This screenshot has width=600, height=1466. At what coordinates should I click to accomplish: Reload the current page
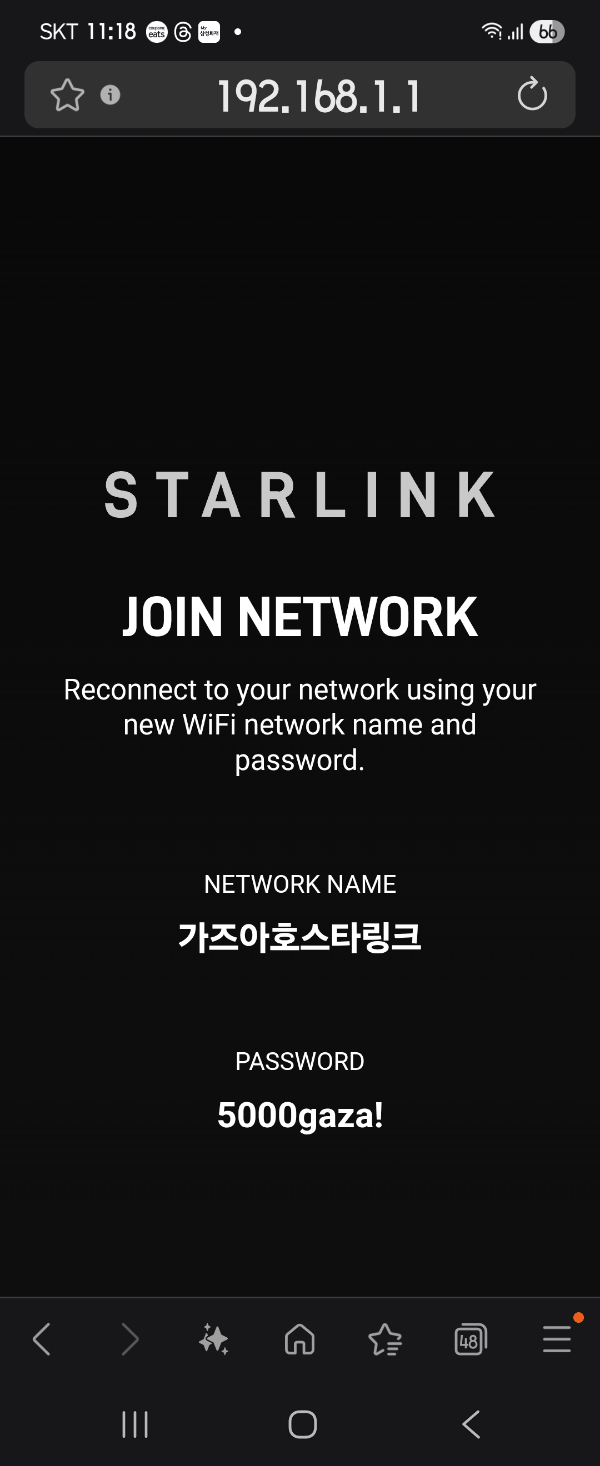532,96
